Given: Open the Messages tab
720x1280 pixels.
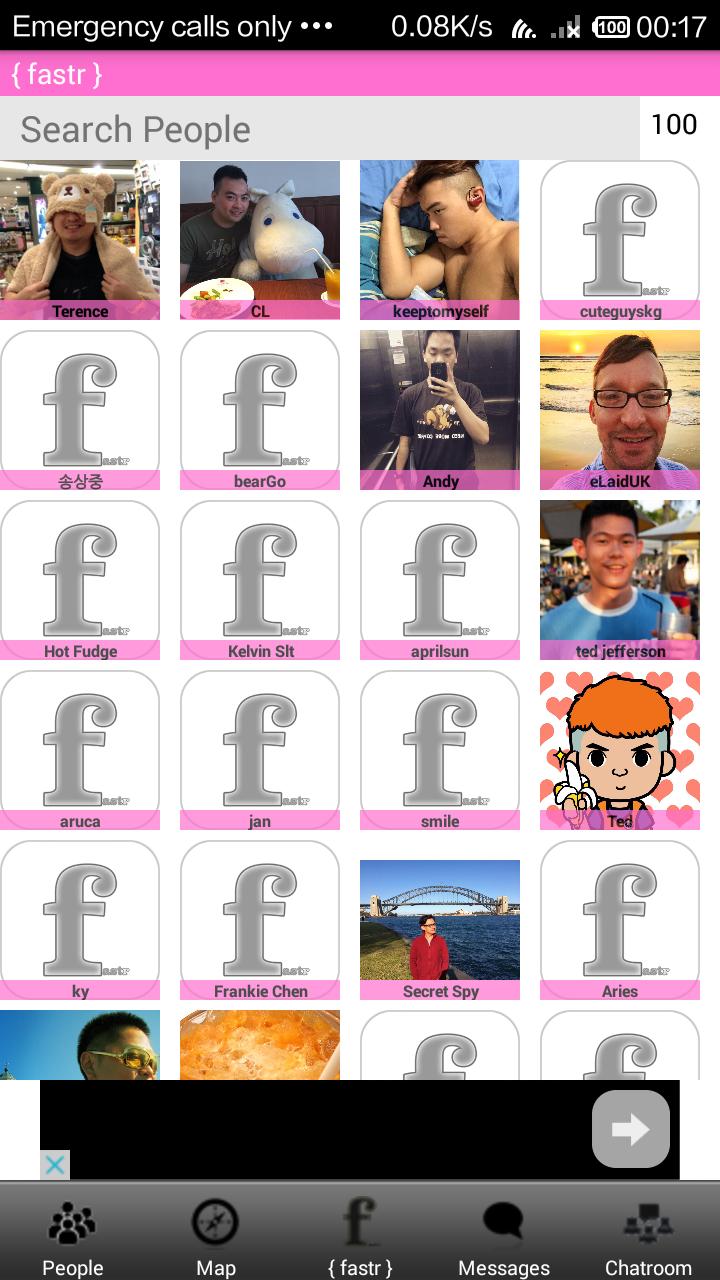Looking at the screenshot, I should tap(504, 1238).
